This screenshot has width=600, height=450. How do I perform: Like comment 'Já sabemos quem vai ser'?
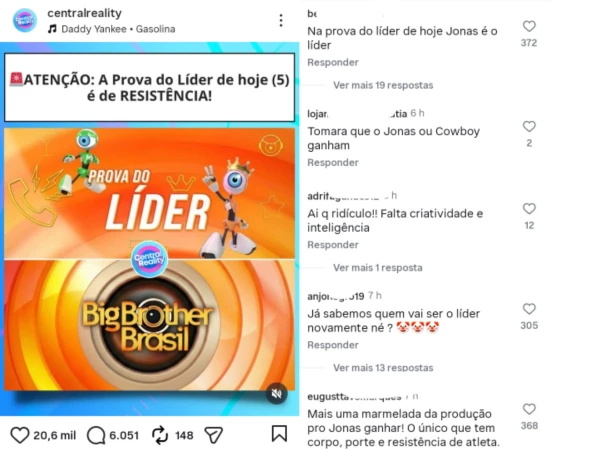pos(529,309)
